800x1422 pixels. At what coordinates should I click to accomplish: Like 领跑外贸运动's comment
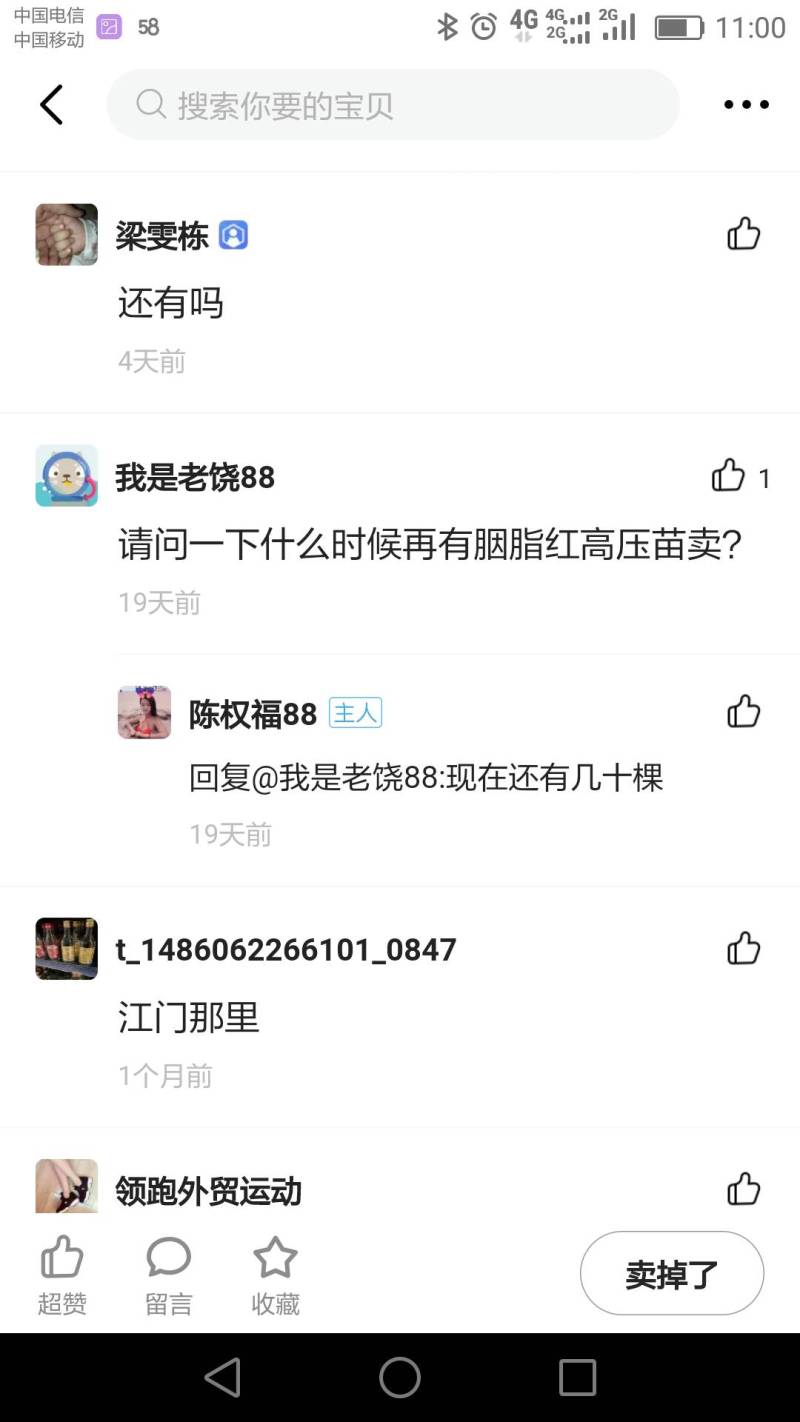coord(744,1189)
